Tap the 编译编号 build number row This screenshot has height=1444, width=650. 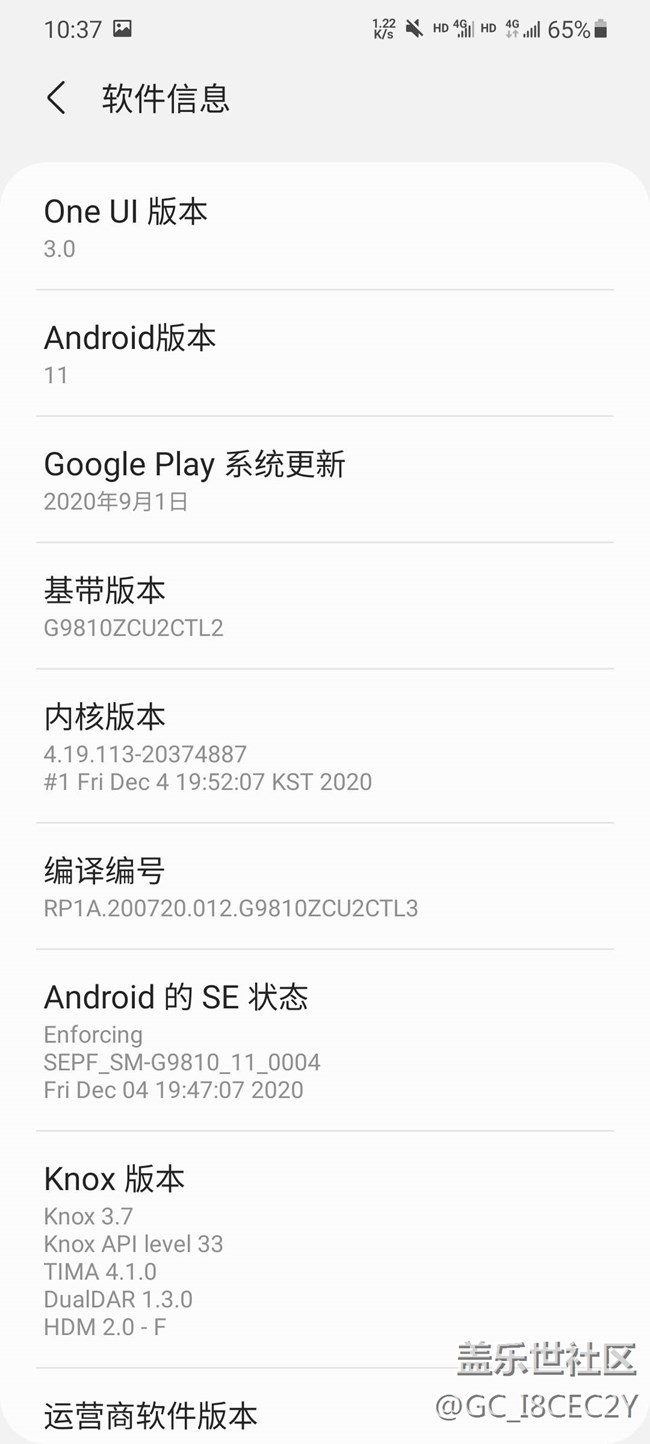tap(324, 887)
